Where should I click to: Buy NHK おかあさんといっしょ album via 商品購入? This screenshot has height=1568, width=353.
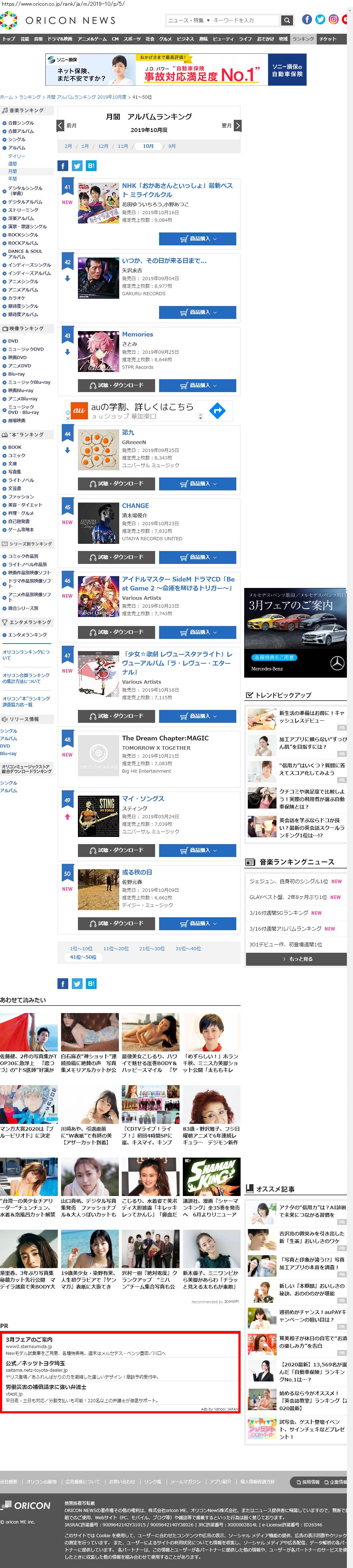(198, 239)
